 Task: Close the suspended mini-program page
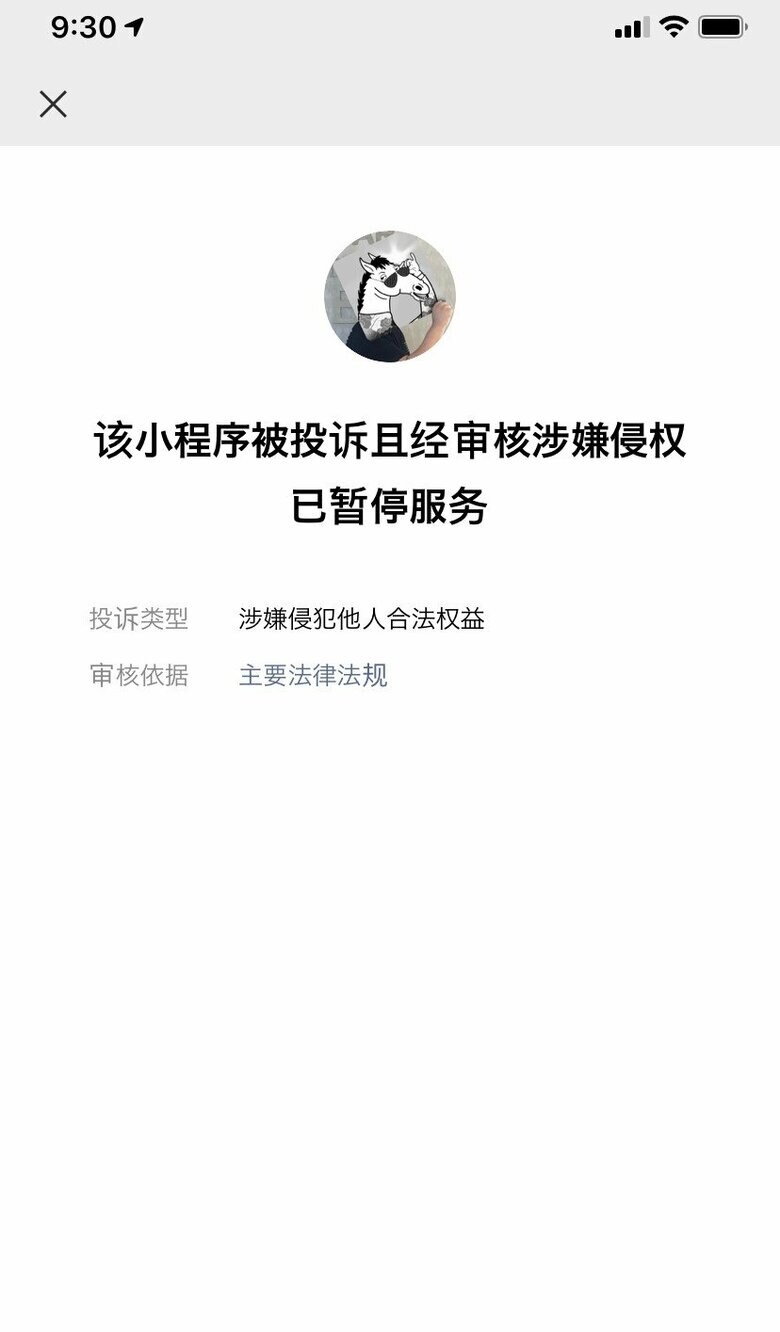[x=53, y=104]
